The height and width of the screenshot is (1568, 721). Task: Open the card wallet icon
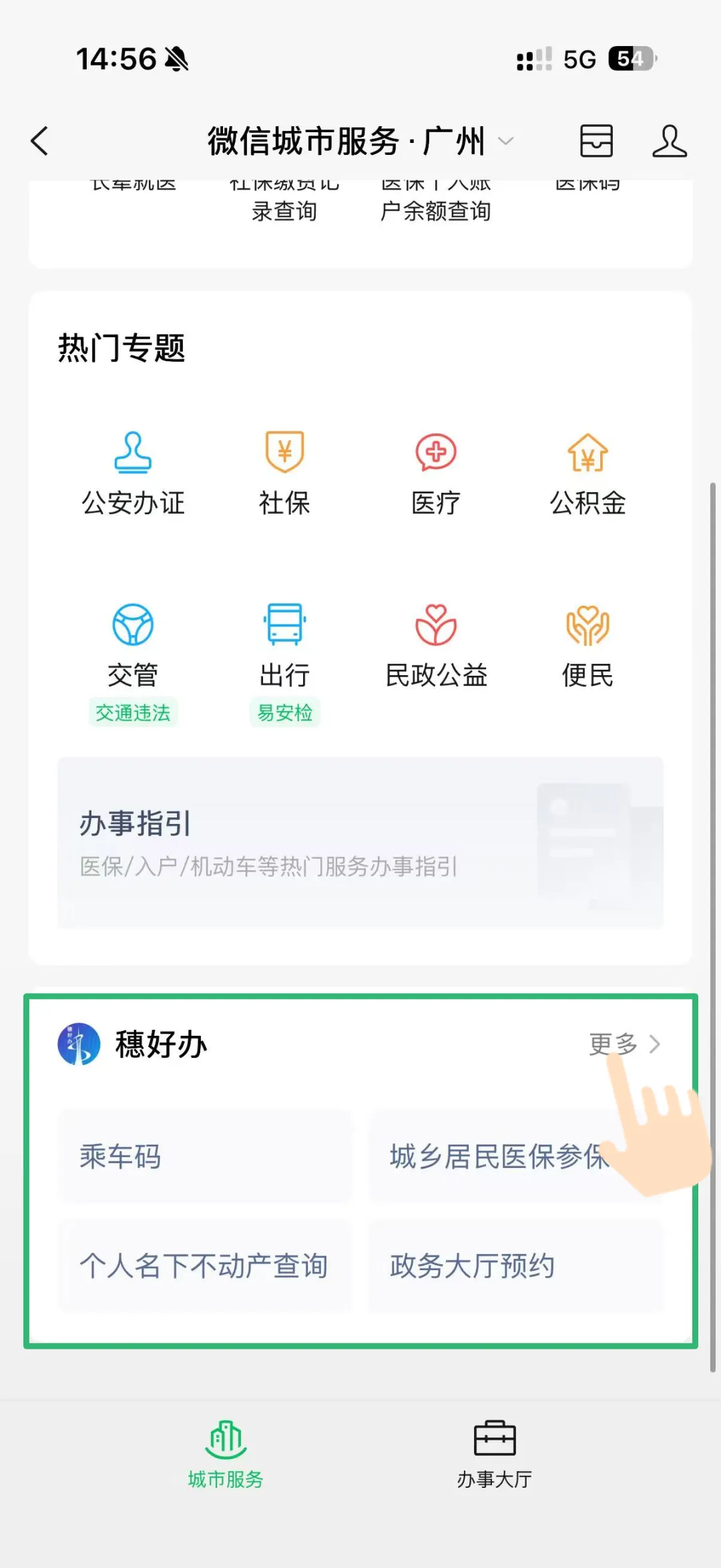pyautogui.click(x=596, y=141)
